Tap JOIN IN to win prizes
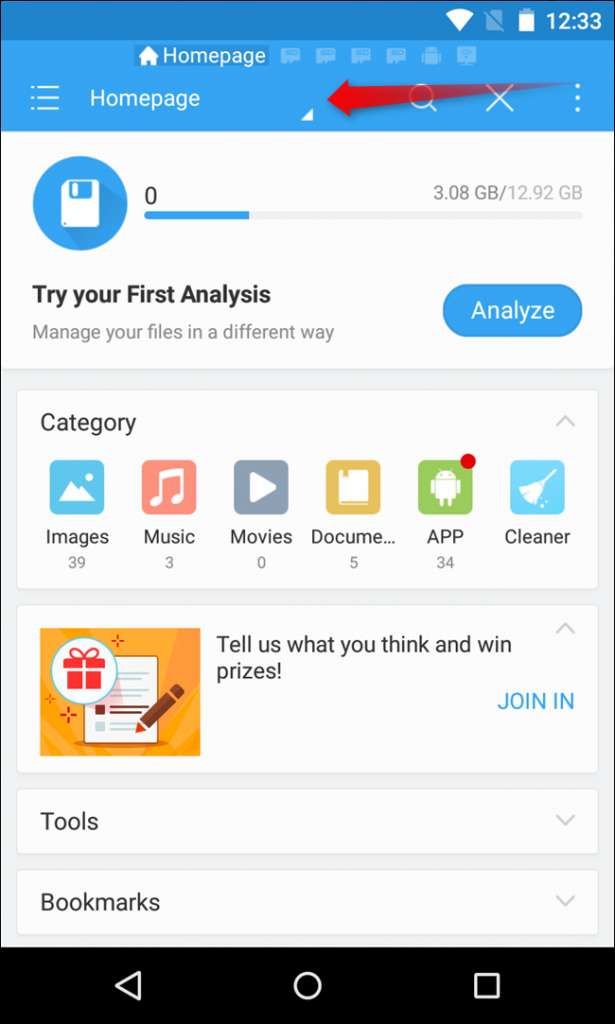 click(536, 701)
